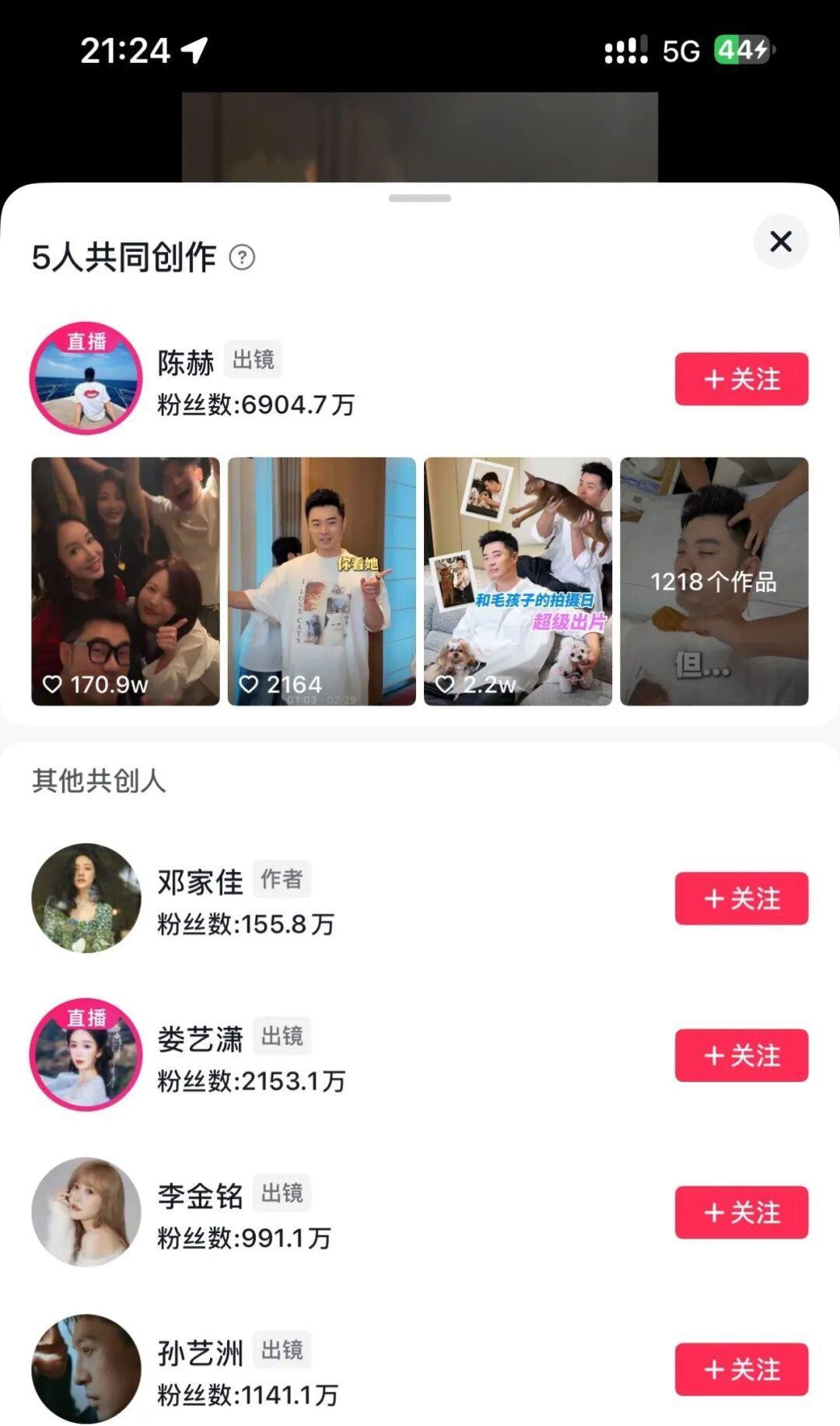Open 陈赫's video with 2164 likes
The image size is (840, 1426).
(322, 581)
